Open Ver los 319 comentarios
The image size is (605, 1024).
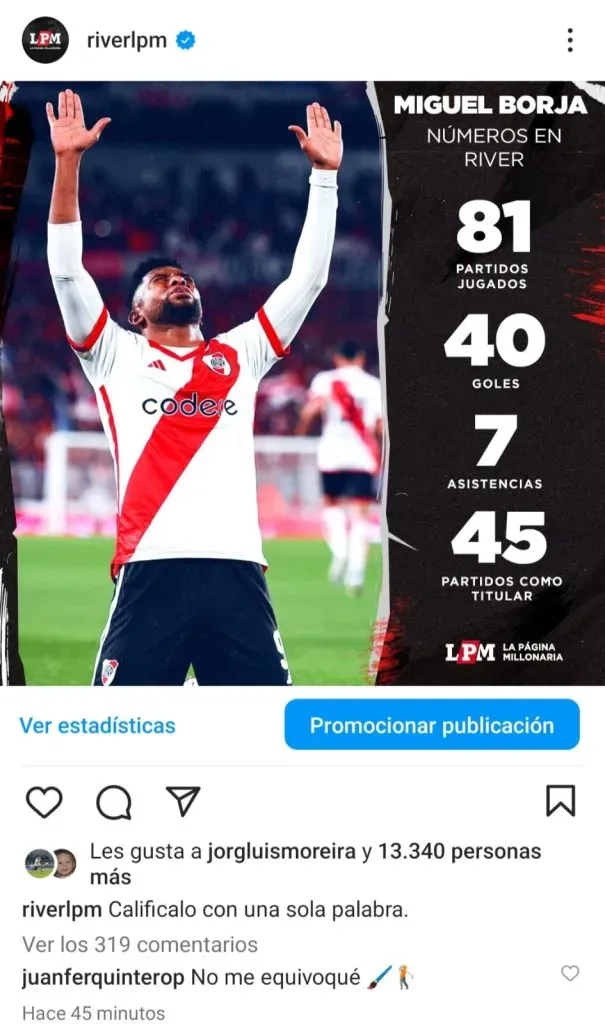tap(140, 944)
